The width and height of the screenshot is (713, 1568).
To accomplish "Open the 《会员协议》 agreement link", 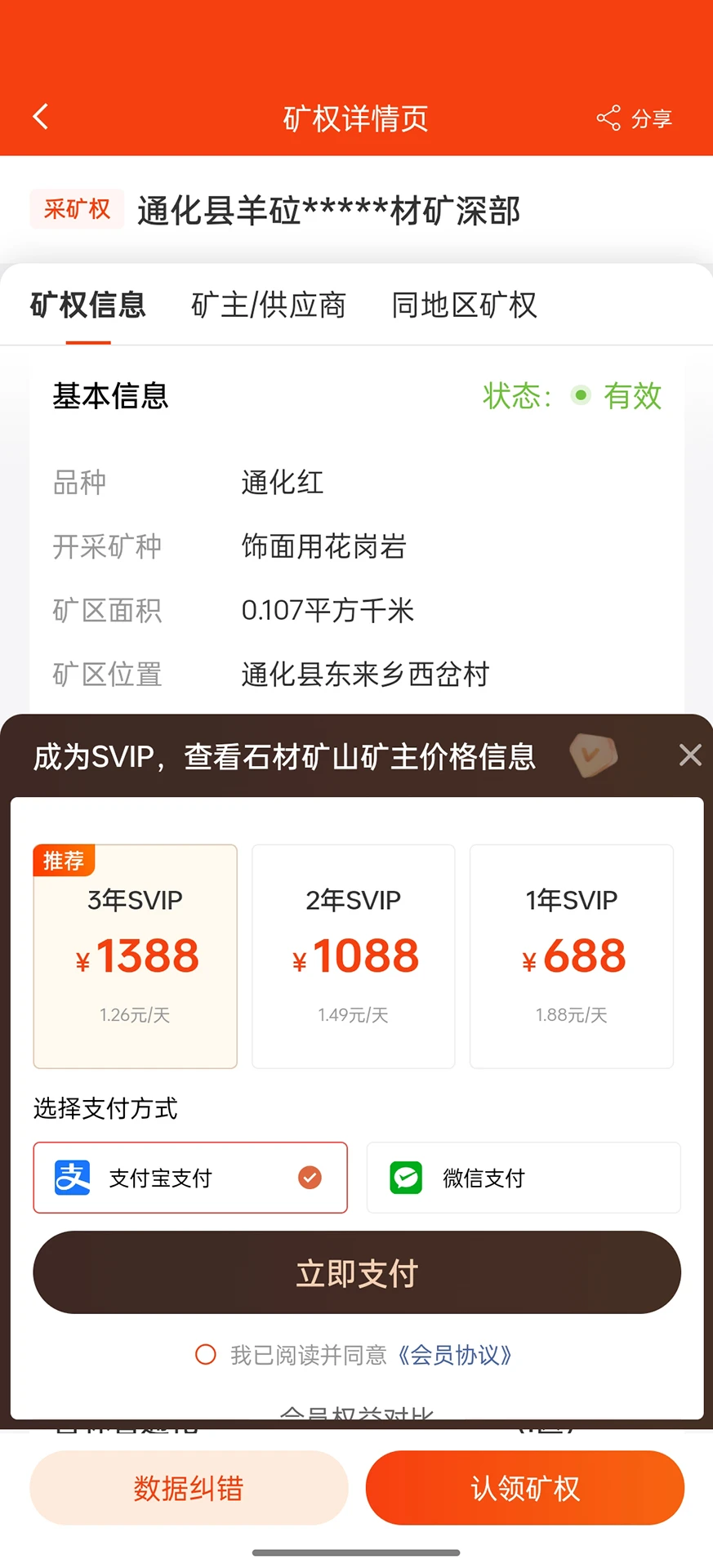I will 455,1355.
